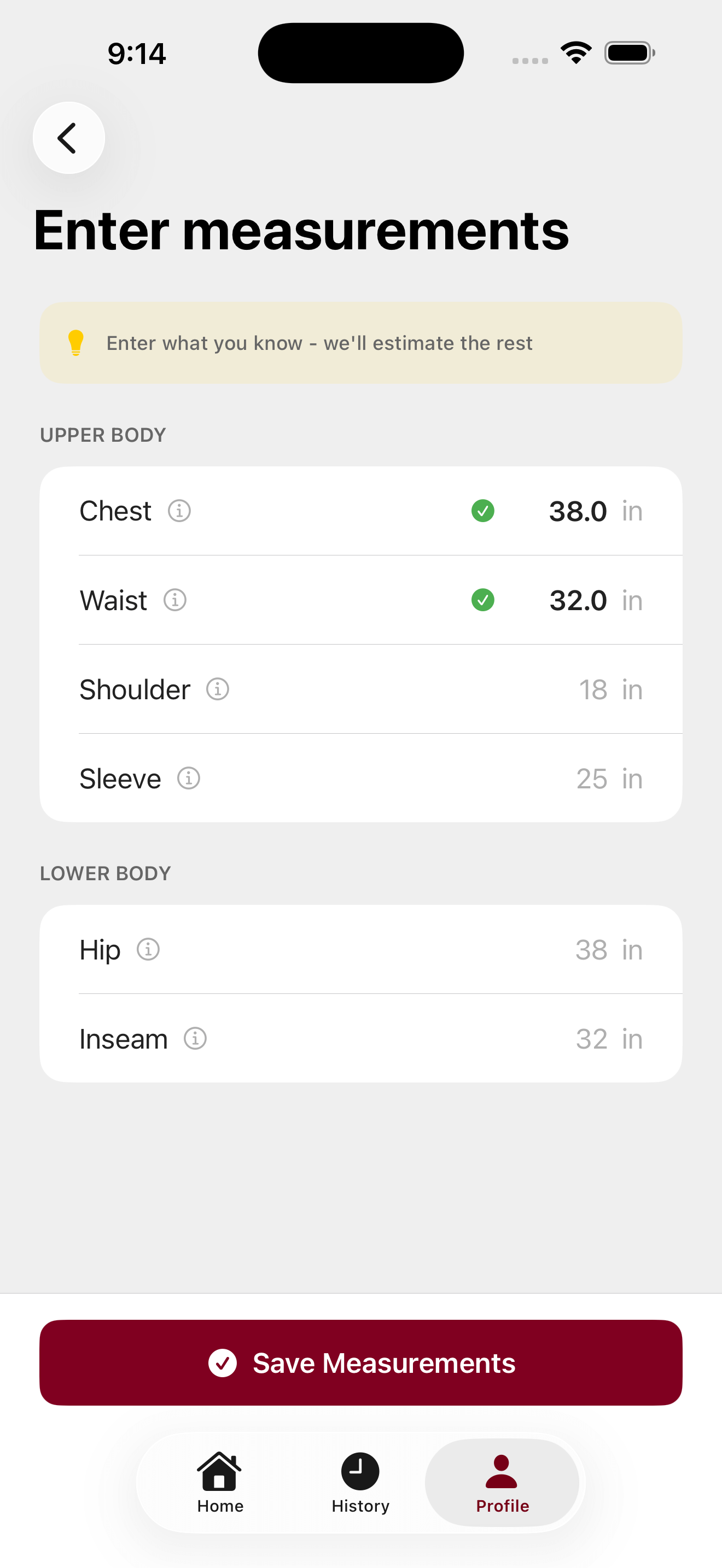Tap the estimate tip banner message

319,343
